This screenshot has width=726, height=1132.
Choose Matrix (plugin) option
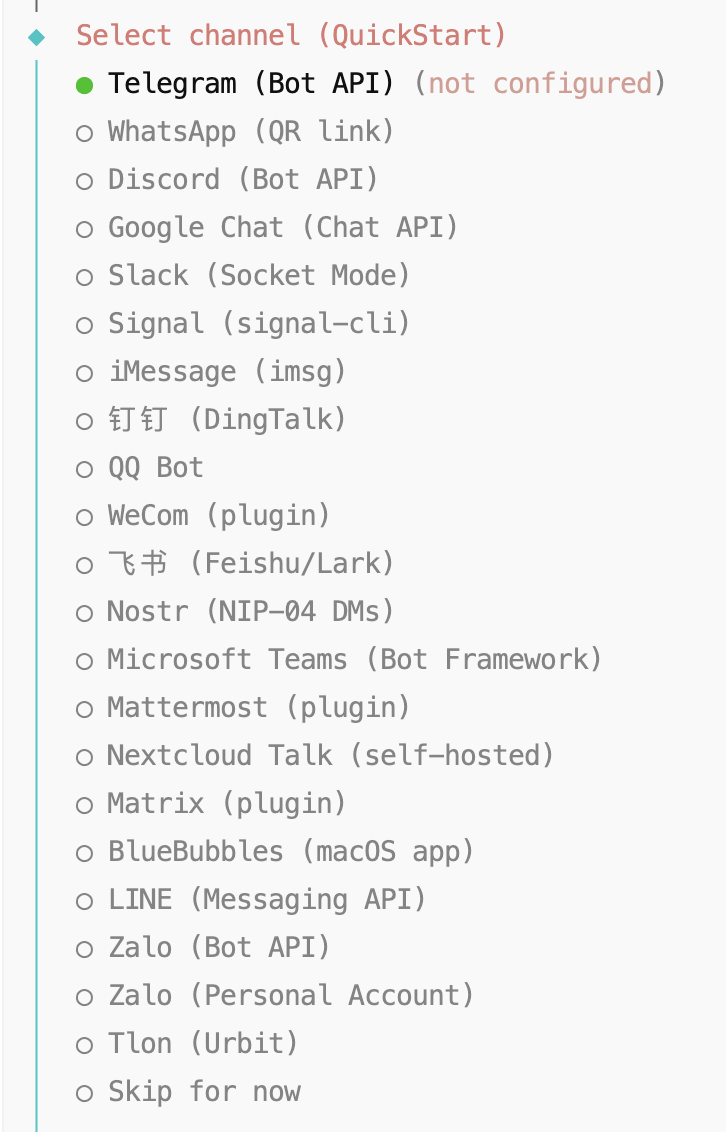coord(226,804)
